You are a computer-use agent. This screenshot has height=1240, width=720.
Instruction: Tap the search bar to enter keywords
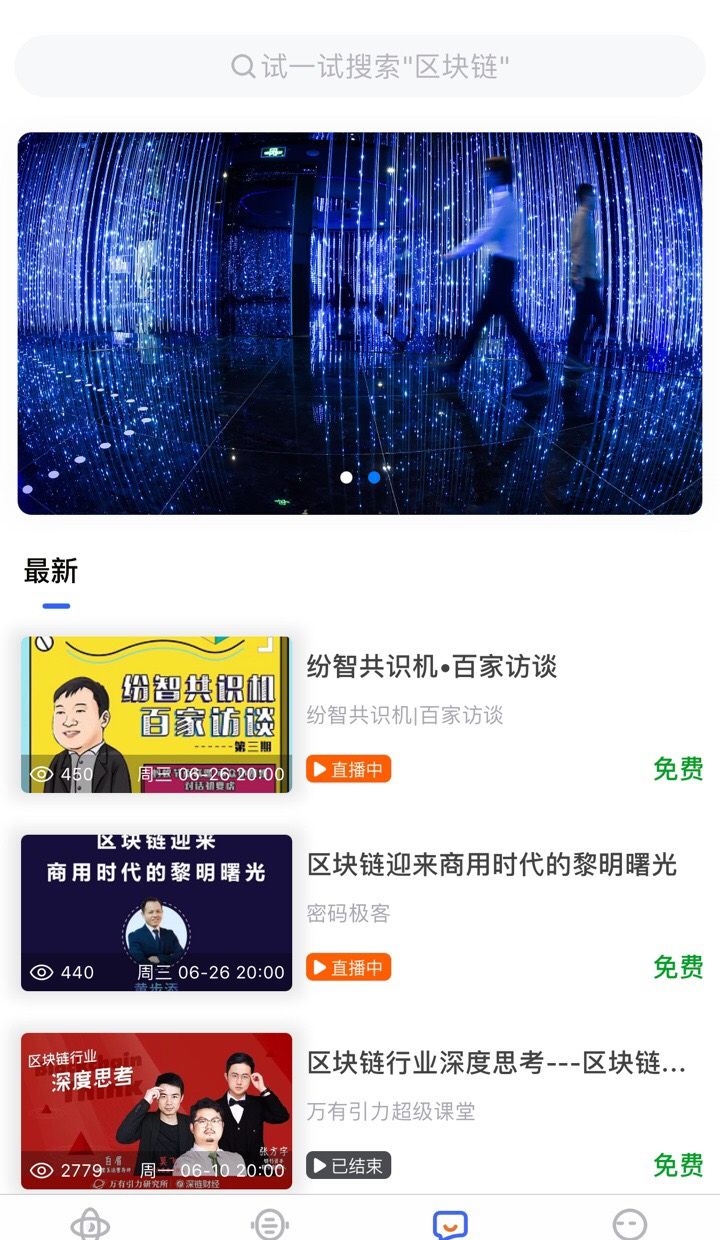[360, 68]
